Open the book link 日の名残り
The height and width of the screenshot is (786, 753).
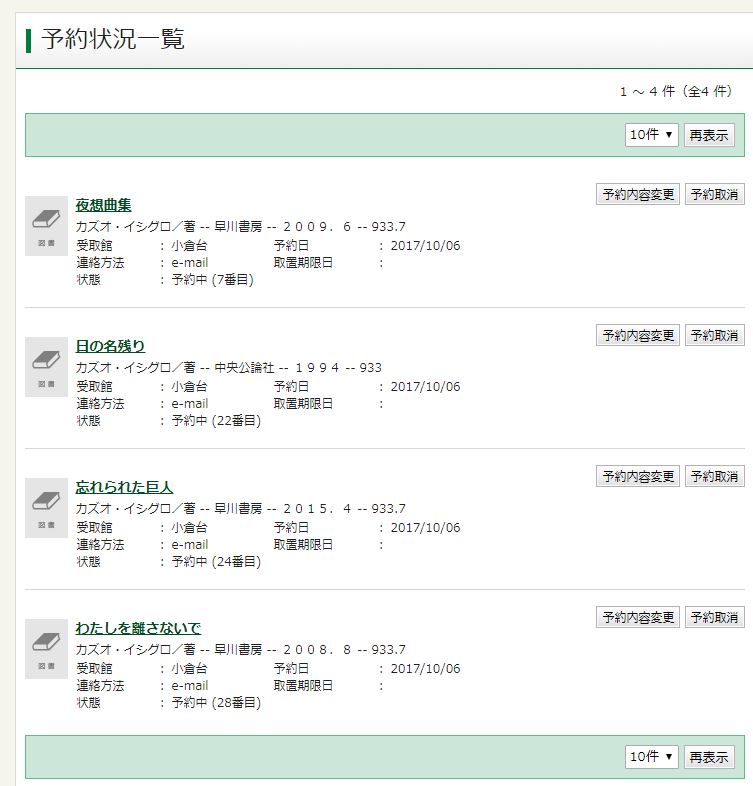coord(110,346)
